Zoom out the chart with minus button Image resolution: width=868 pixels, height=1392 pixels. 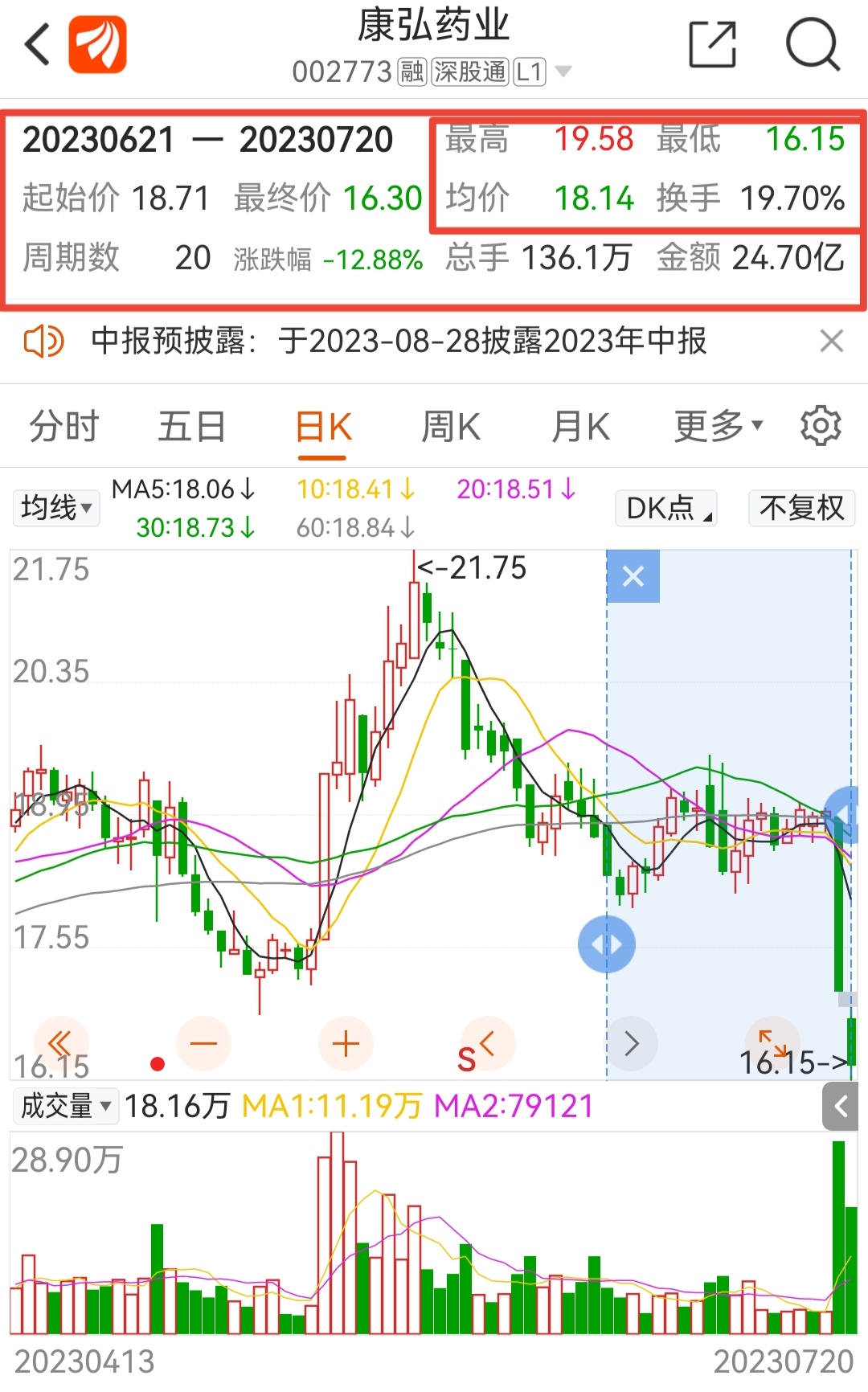tap(203, 1044)
